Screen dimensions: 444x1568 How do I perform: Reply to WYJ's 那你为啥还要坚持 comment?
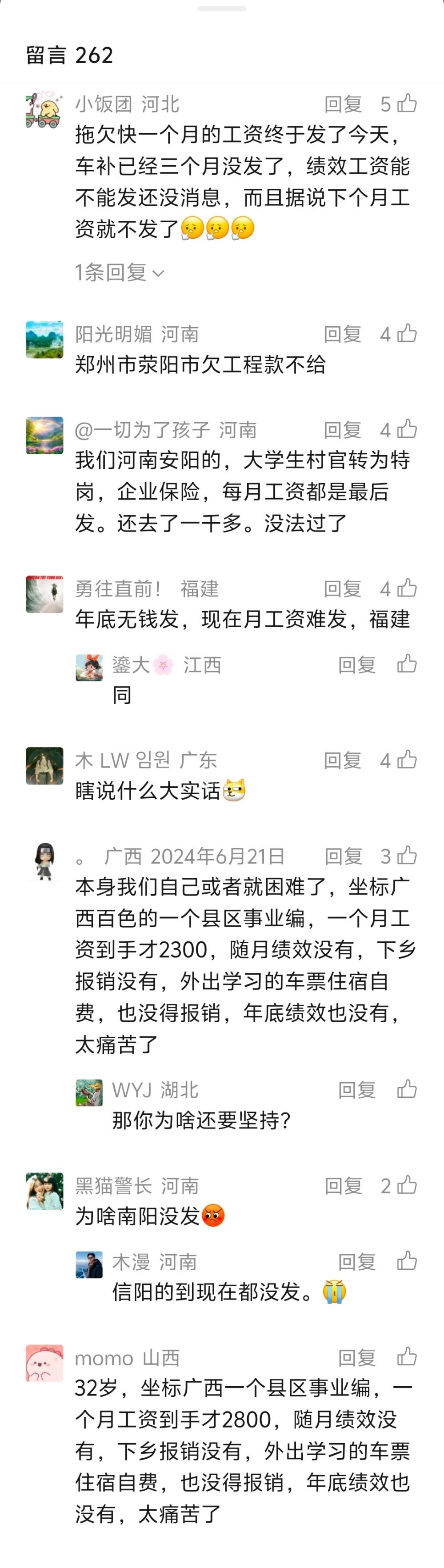pos(357,1090)
